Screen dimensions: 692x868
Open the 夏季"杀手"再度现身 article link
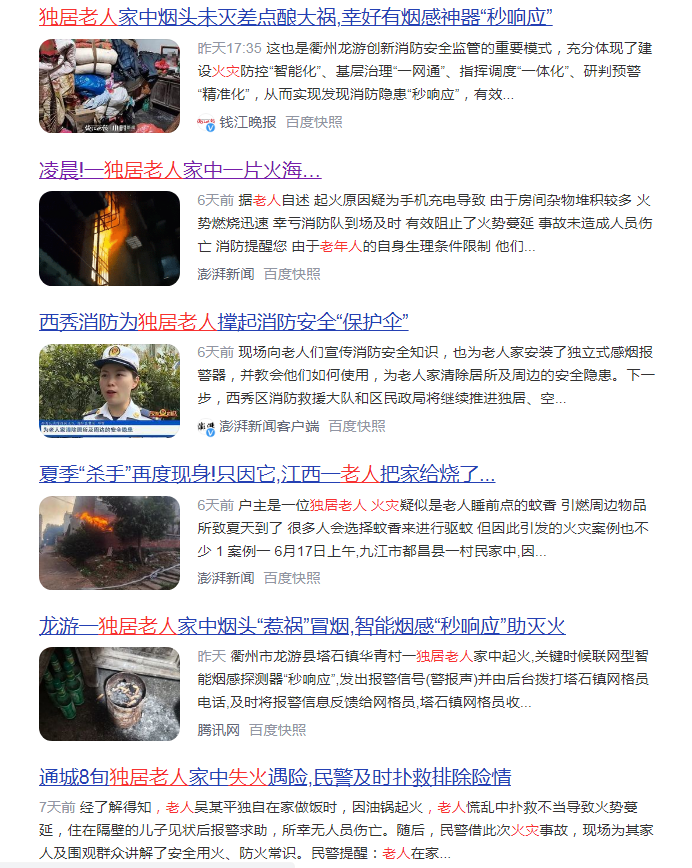point(266,474)
